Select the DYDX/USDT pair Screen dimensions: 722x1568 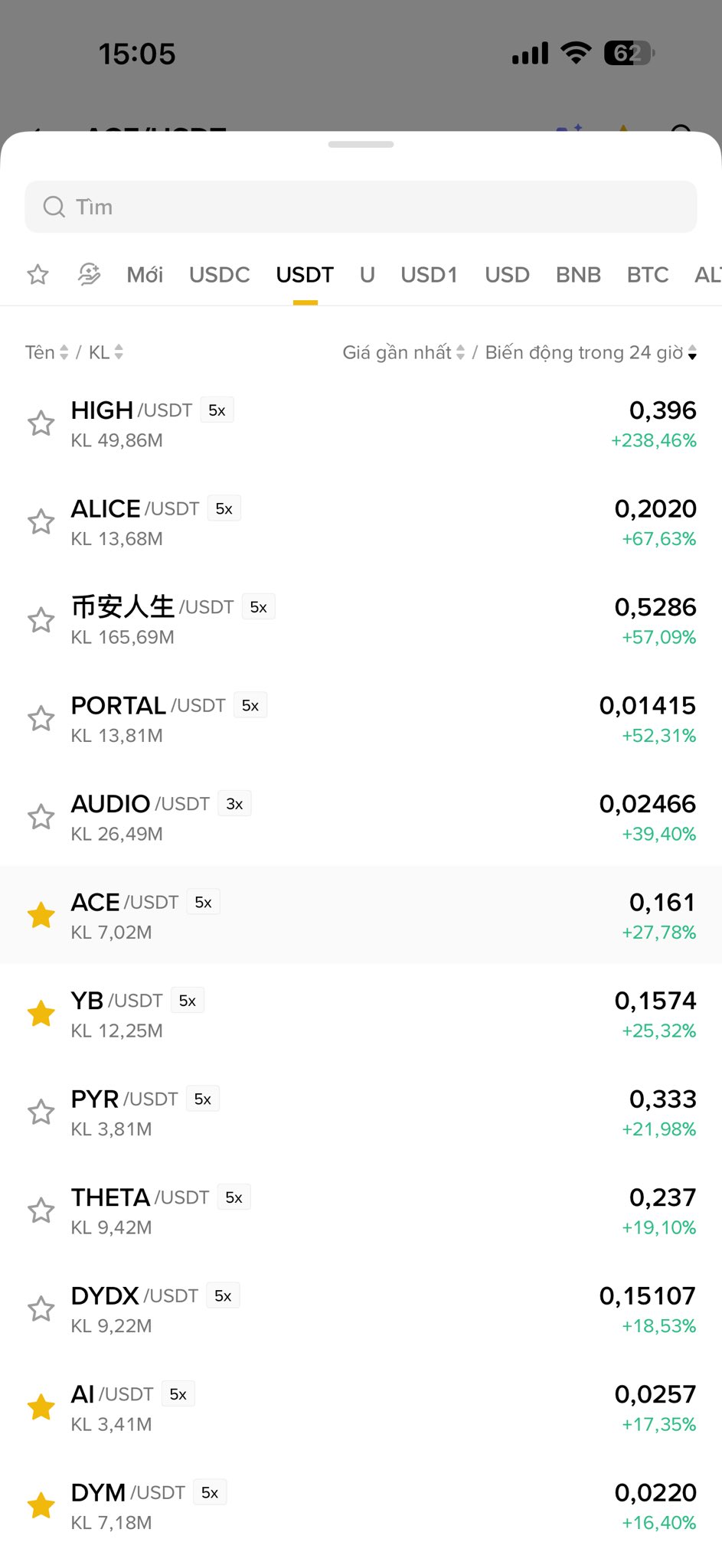coord(361,1308)
